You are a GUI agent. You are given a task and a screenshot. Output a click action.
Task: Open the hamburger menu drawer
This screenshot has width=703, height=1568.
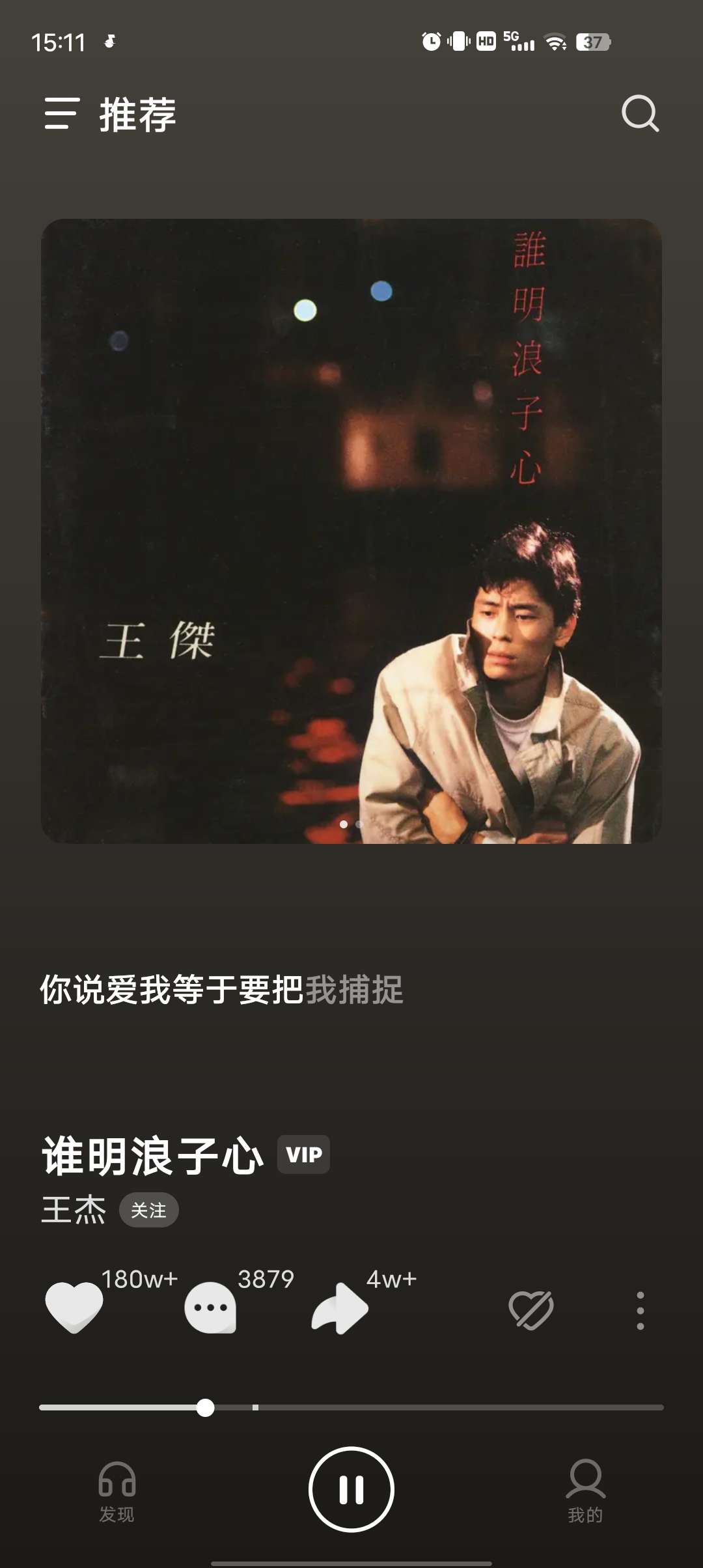click(x=62, y=114)
